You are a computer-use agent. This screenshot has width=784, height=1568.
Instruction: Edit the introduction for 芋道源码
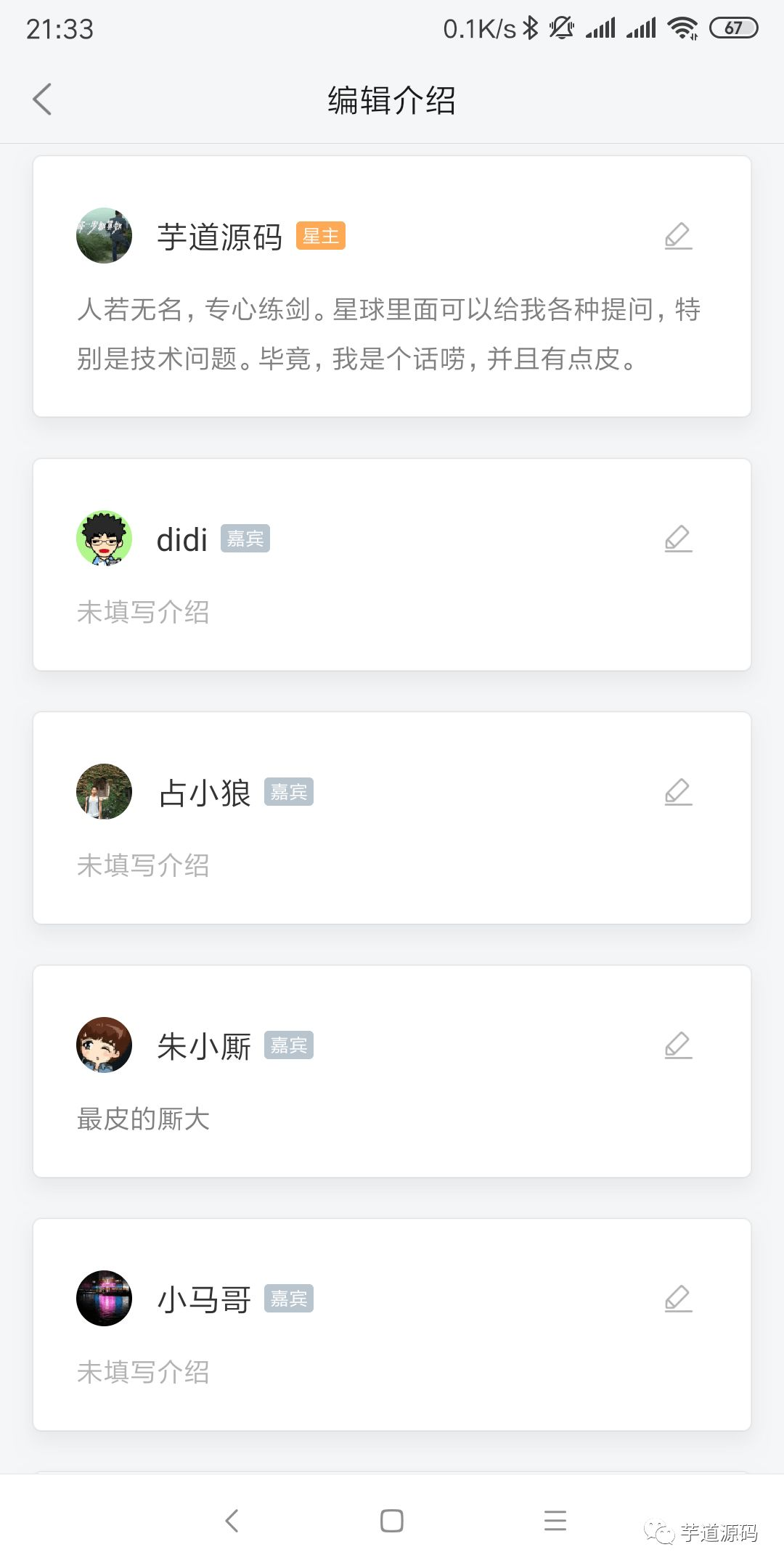[x=678, y=236]
